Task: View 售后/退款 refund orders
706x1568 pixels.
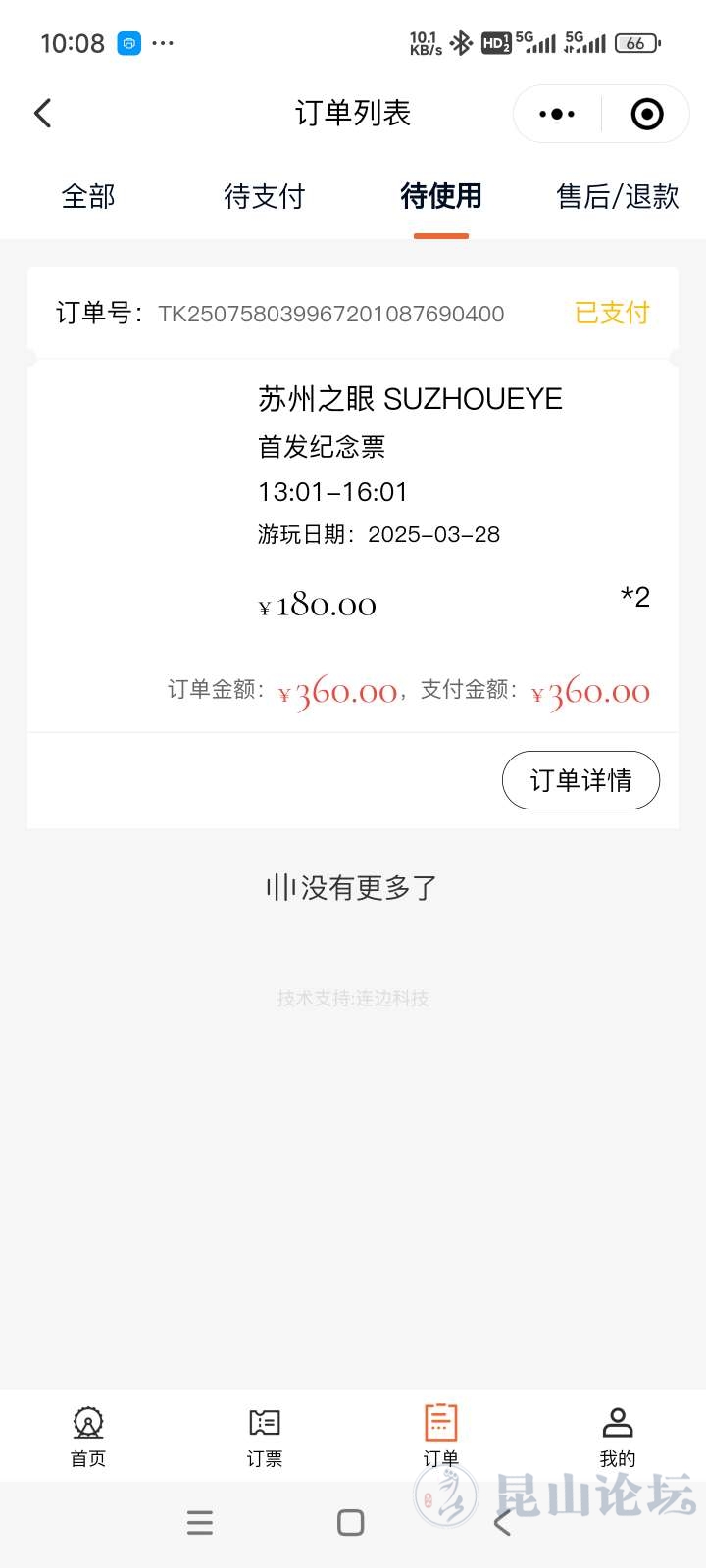Action: [x=618, y=196]
